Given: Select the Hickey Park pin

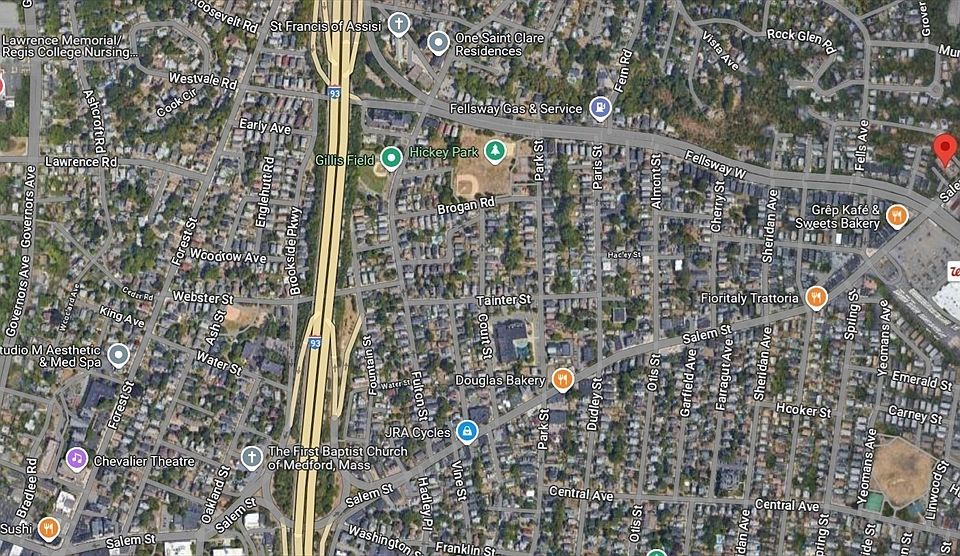Looking at the screenshot, I should [x=494, y=151].
